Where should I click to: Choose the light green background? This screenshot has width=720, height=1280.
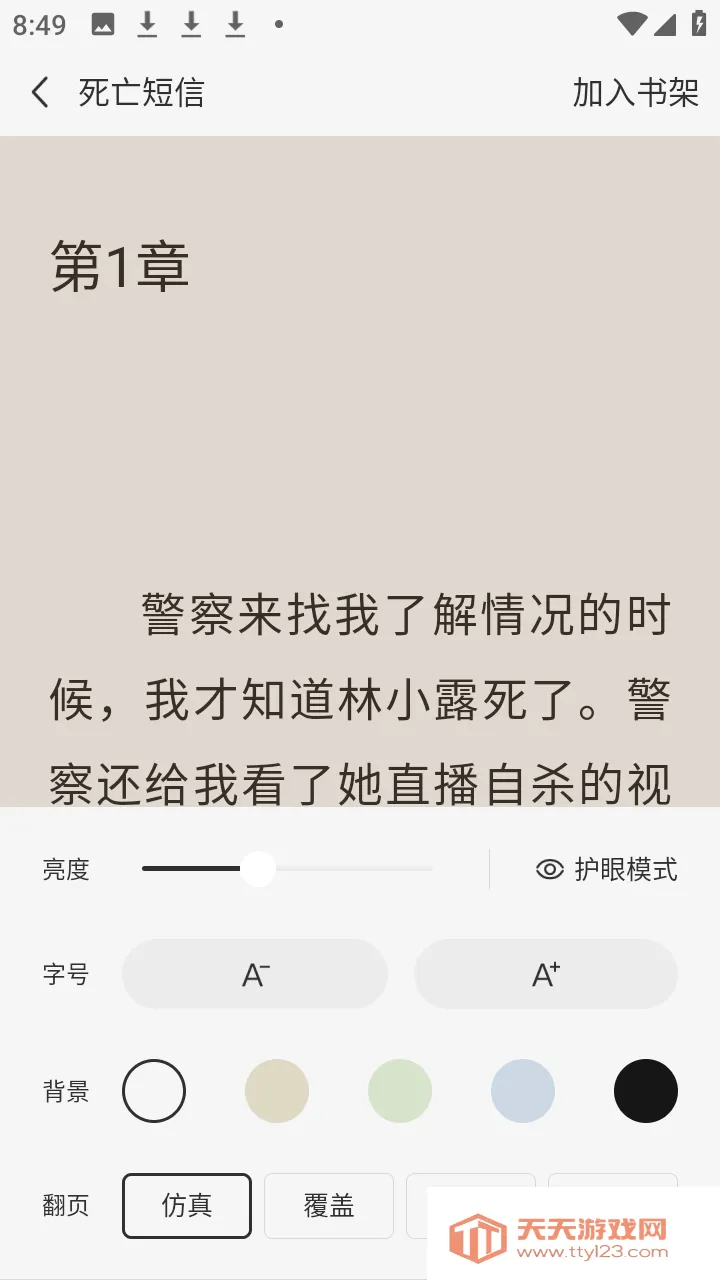400,1091
